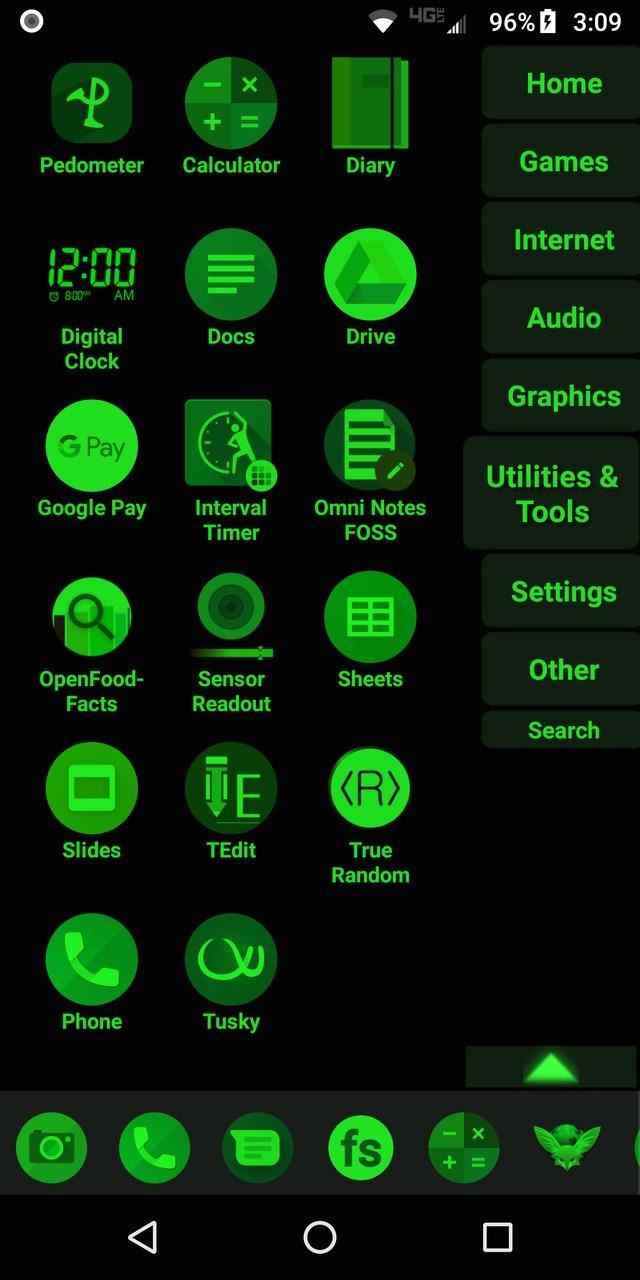Open the Settings category
The width and height of the screenshot is (640, 1280).
(x=563, y=591)
